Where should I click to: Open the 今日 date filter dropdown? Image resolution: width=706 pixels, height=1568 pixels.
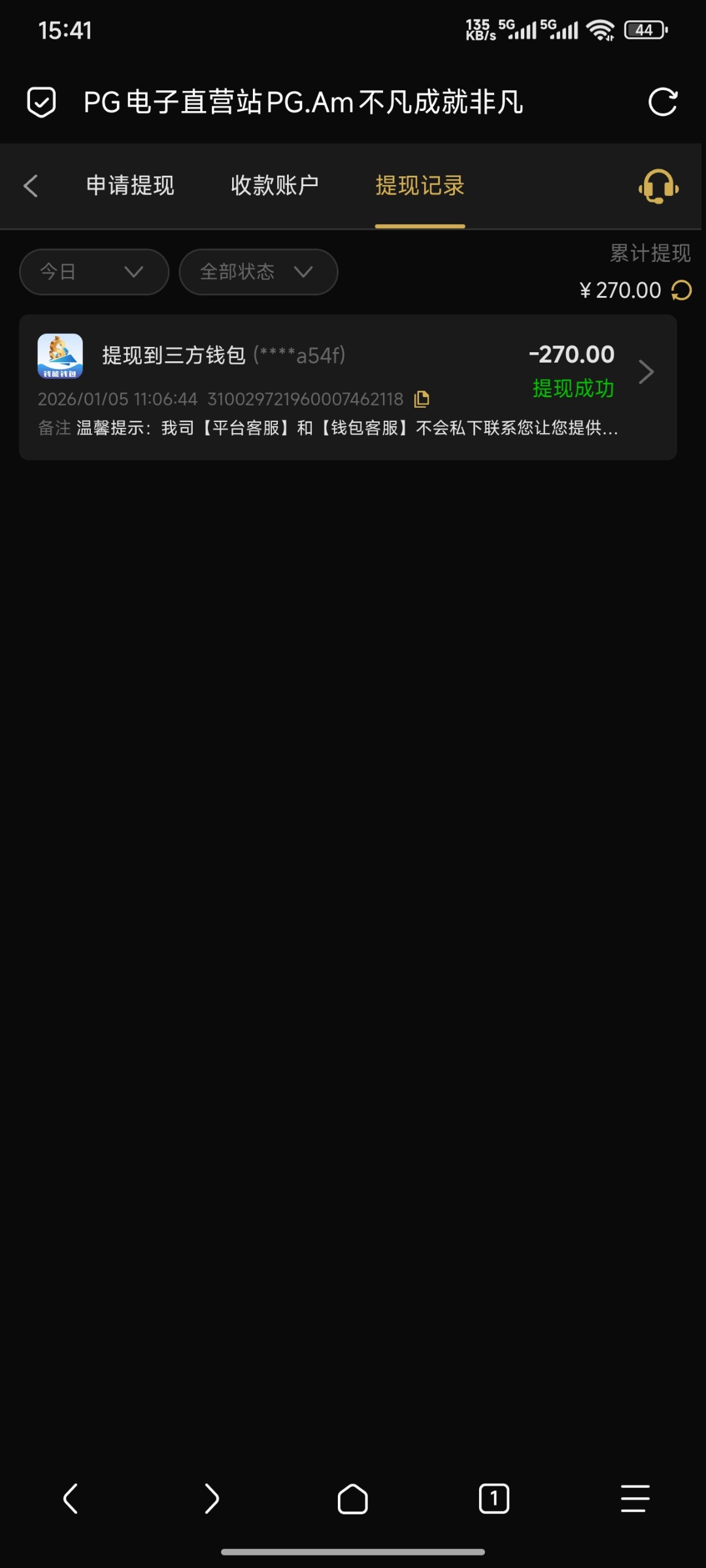[x=93, y=272]
